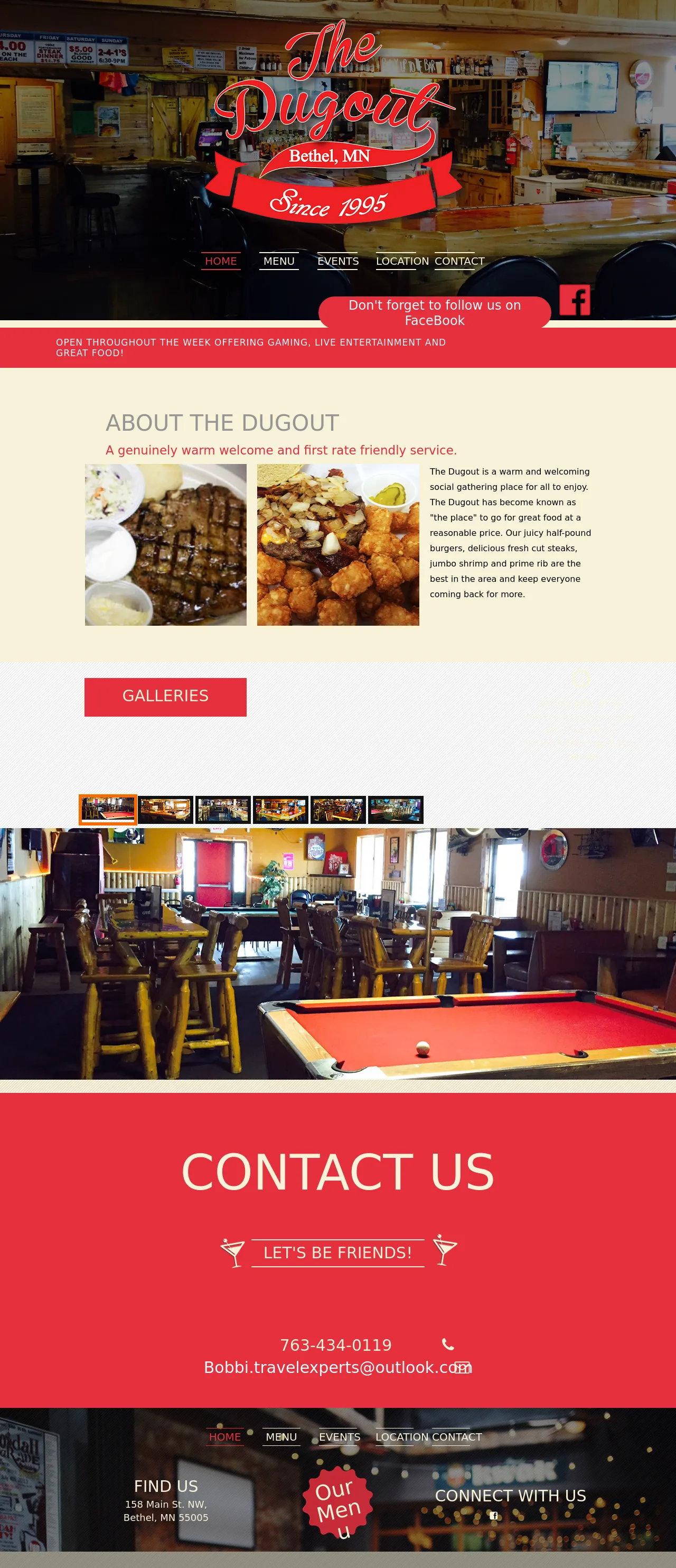Screen dimensions: 676x1568
Task: Open LOCATION from top navigation
Action: [401, 261]
